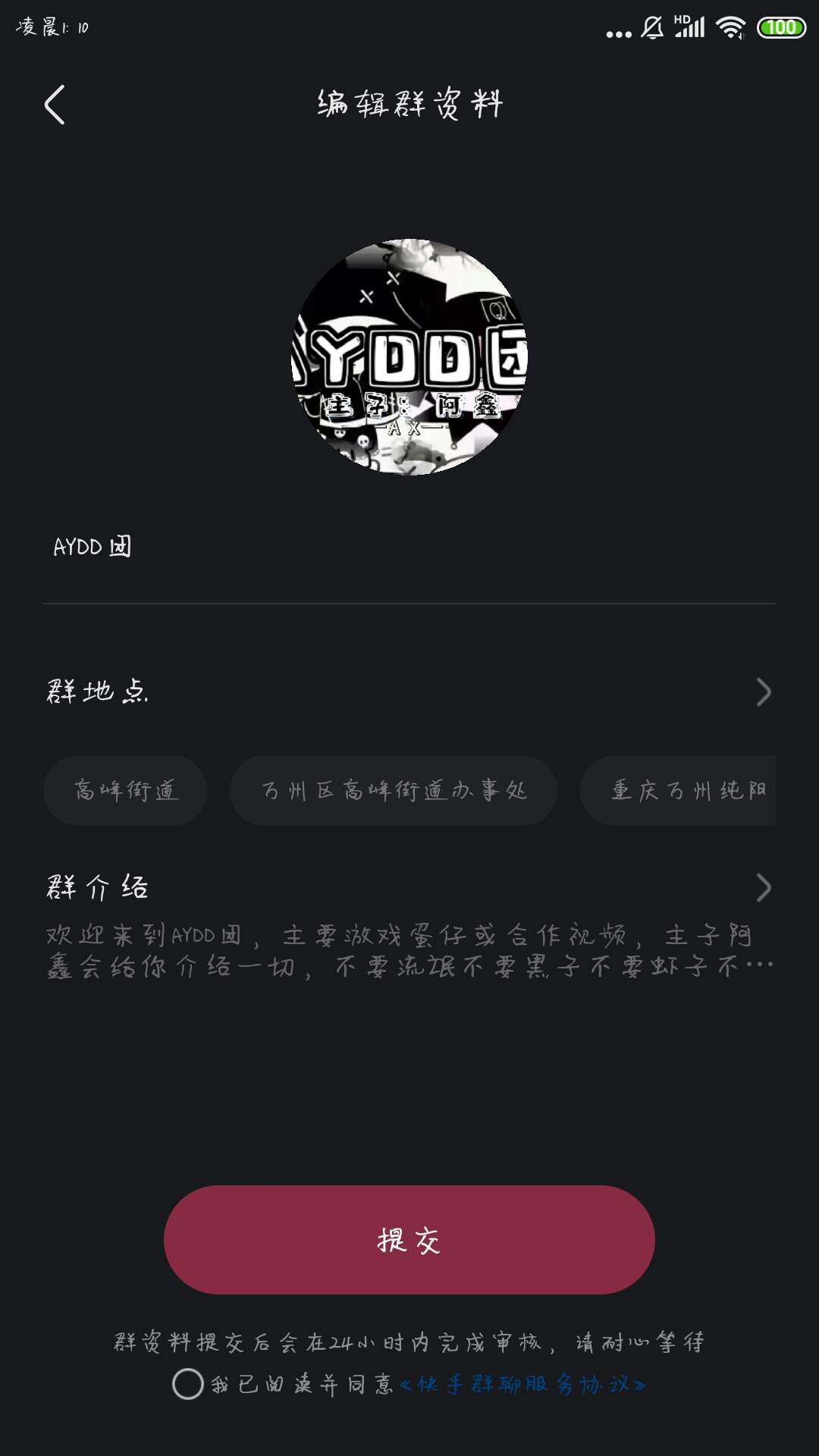Image resolution: width=819 pixels, height=1456 pixels.
Task: Go back from 编辑群资料 page
Action: pos(55,105)
